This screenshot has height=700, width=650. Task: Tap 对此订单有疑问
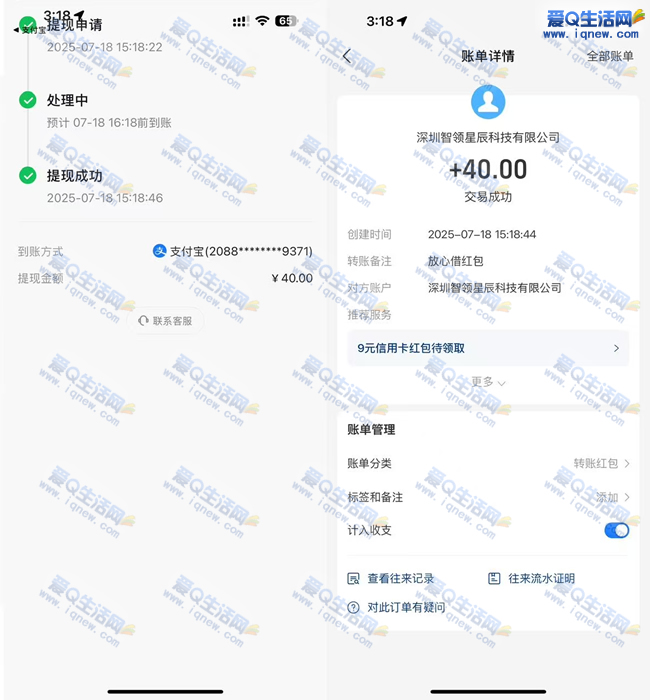pos(396,607)
